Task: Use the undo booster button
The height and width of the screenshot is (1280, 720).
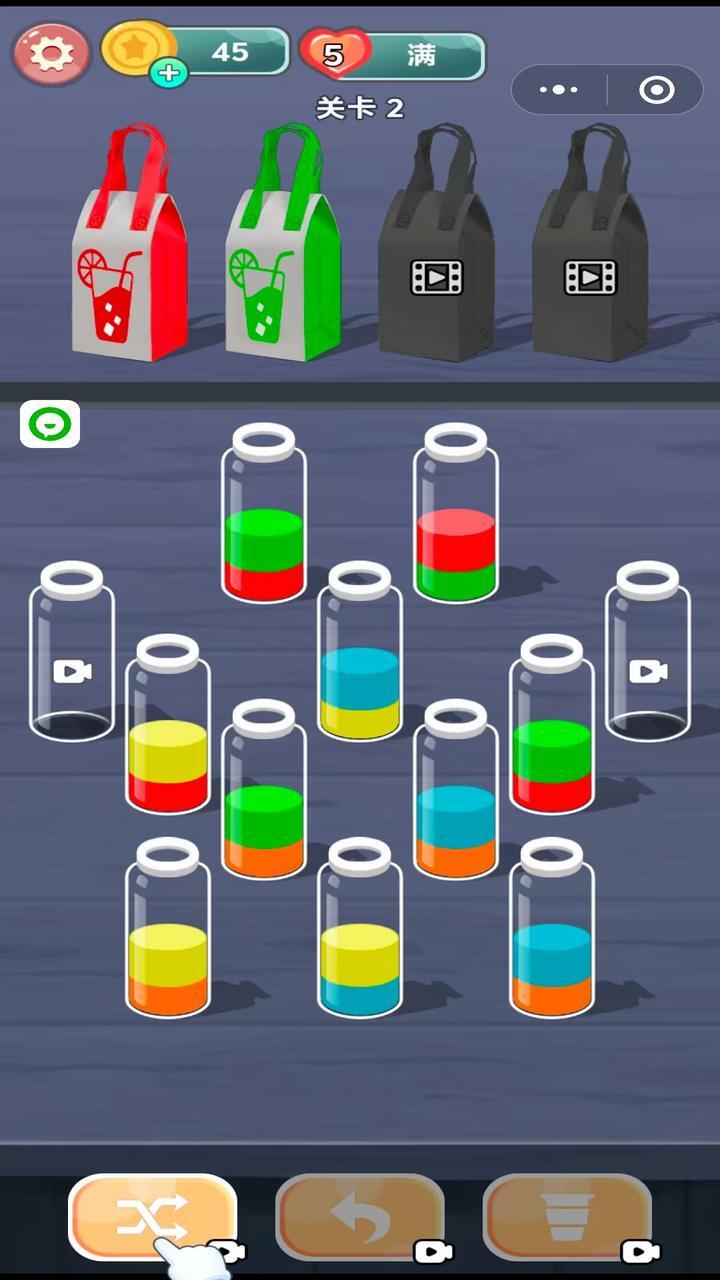Action: click(360, 1216)
